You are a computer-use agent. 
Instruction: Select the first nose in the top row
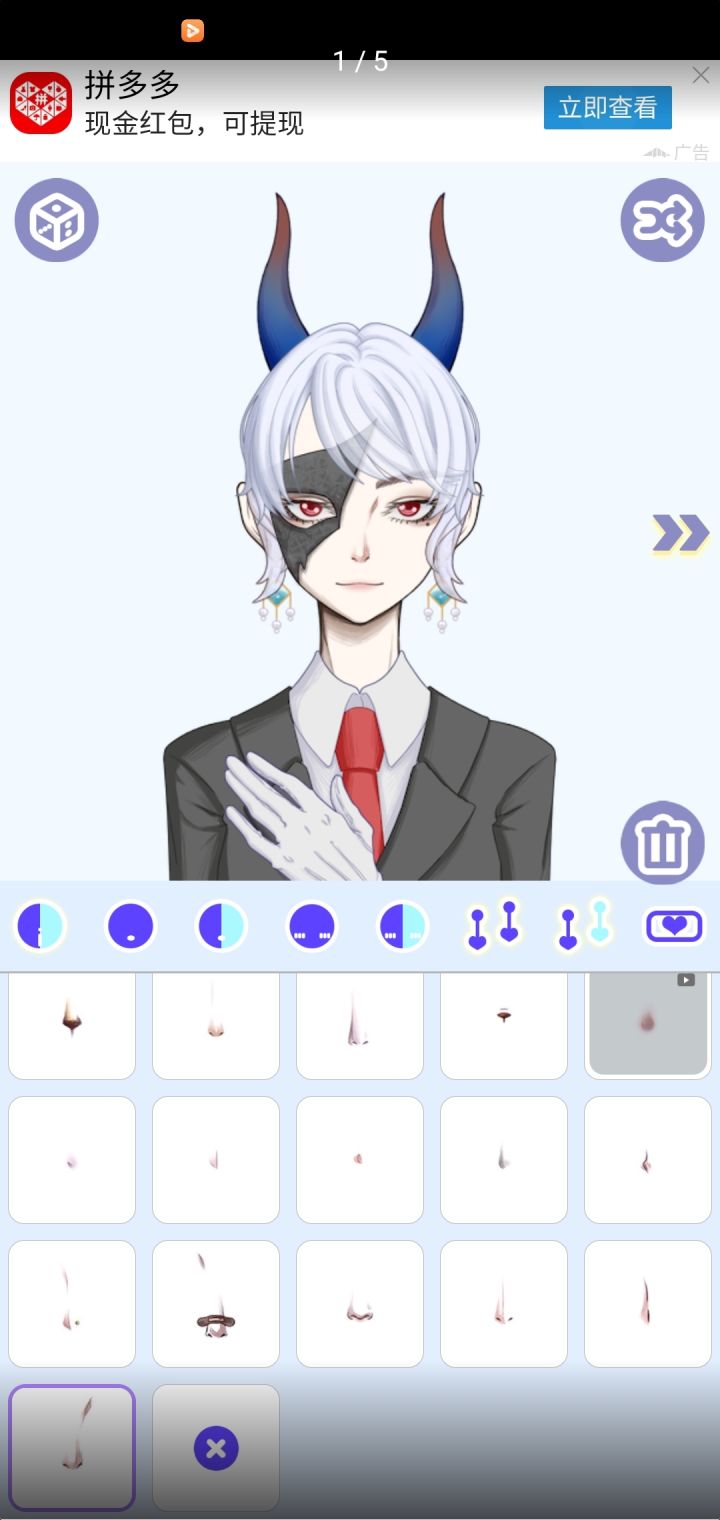coord(71,1024)
